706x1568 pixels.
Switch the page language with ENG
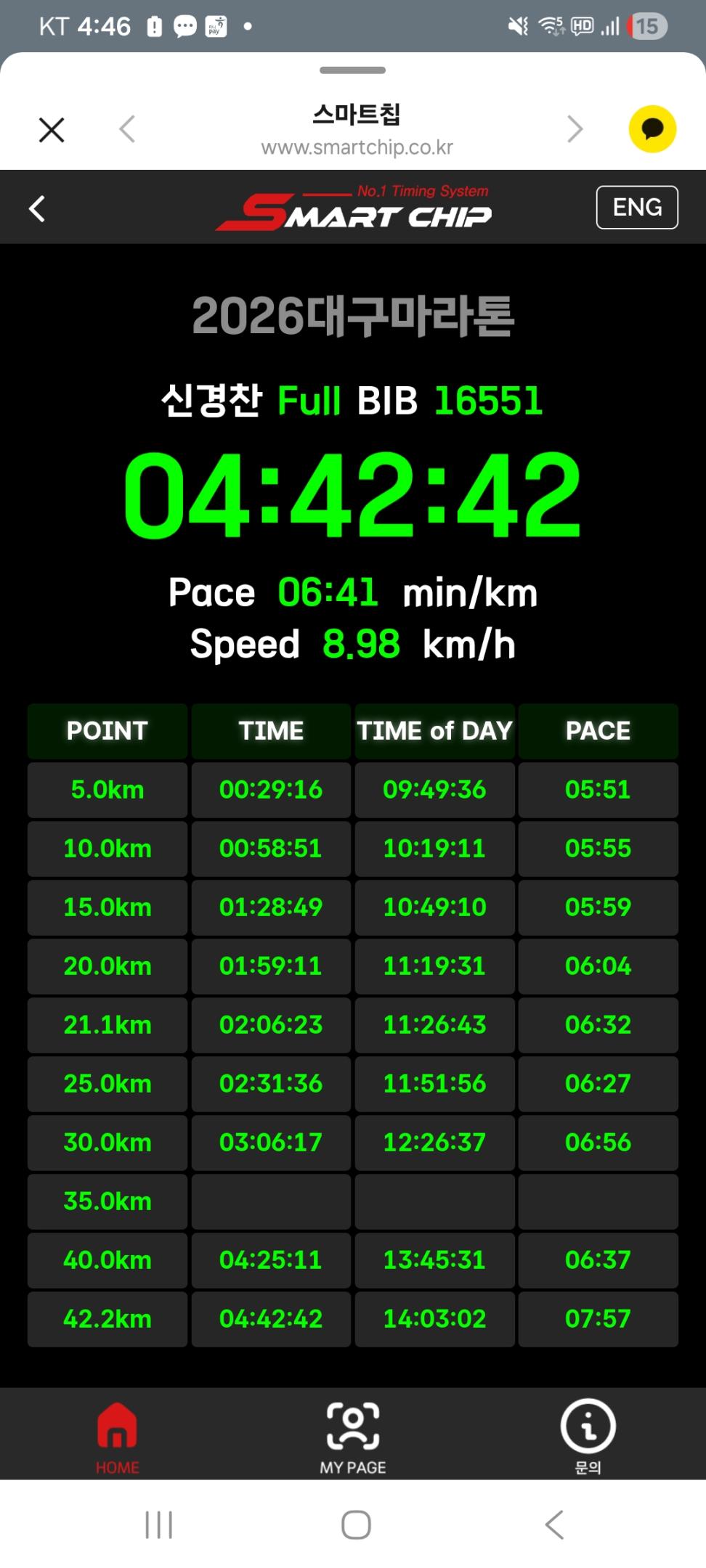click(x=637, y=208)
